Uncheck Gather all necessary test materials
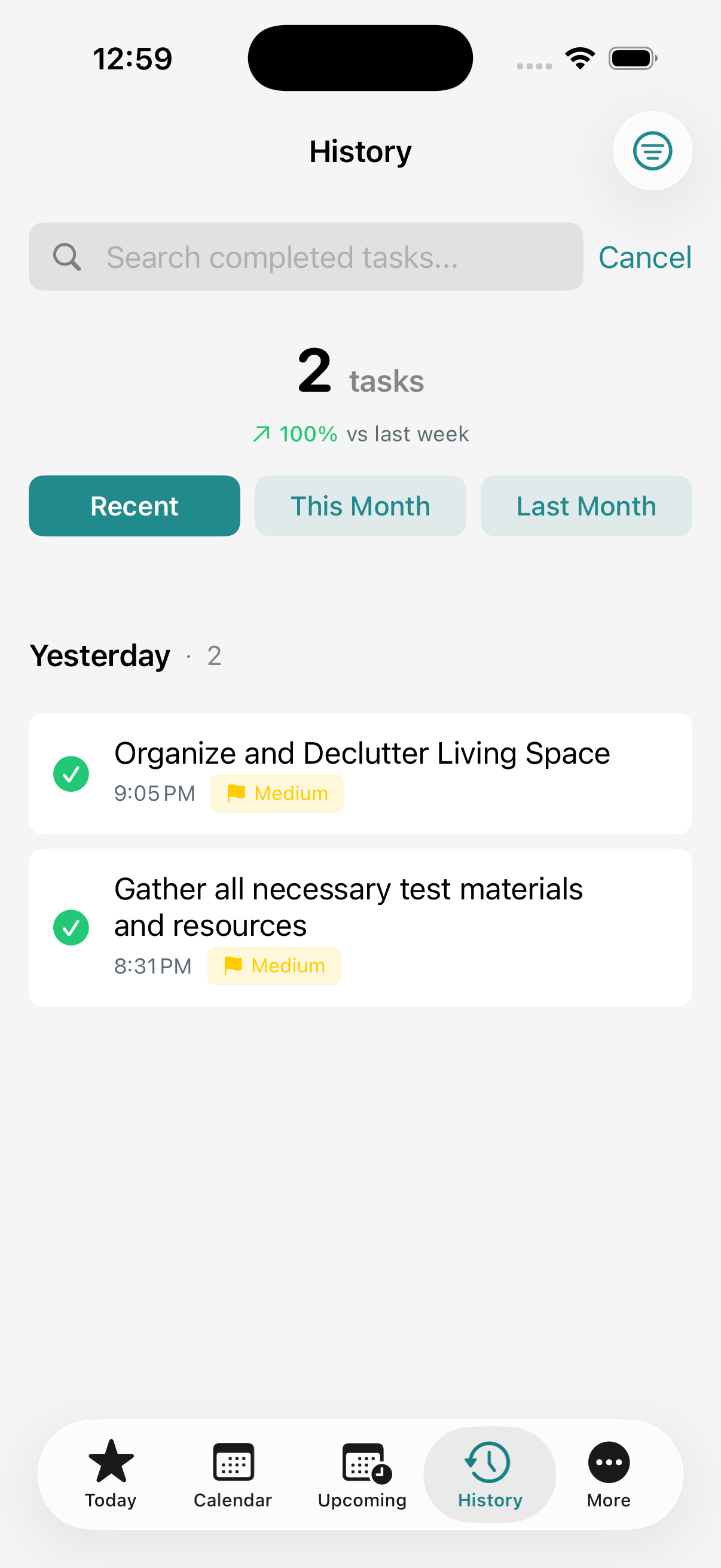The height and width of the screenshot is (1568, 721). (x=71, y=927)
